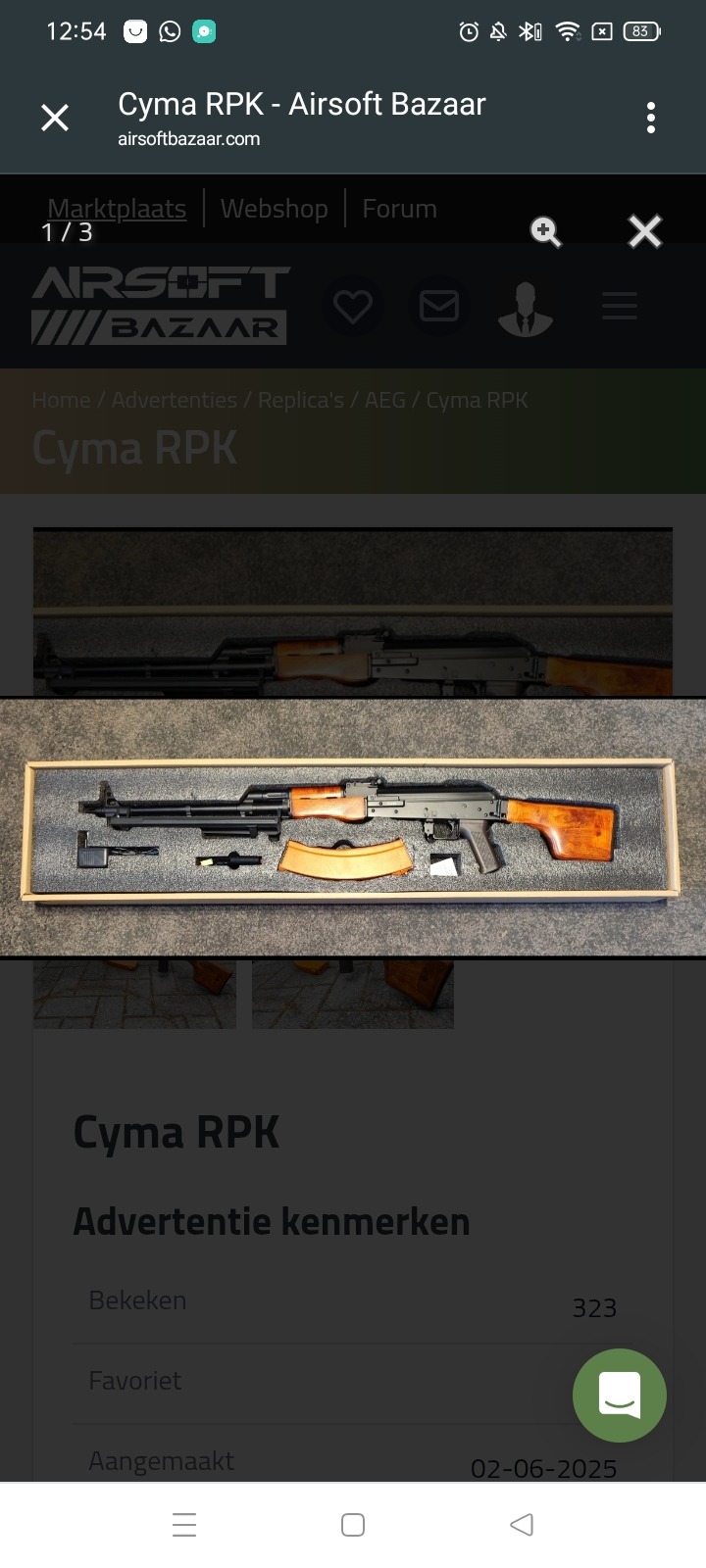Tap the enlarged Cyma RPK photo

click(353, 827)
